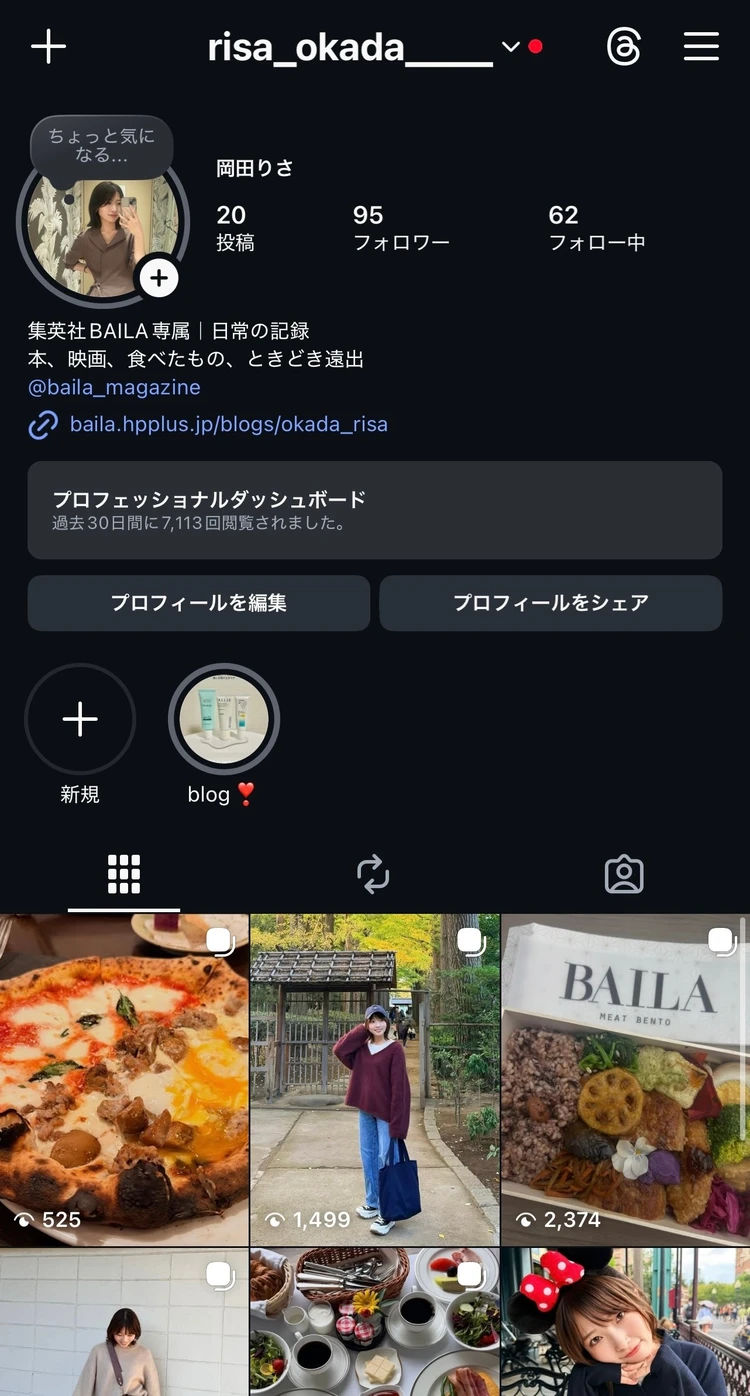
Task: Select the tagged photos tab icon
Action: coord(624,874)
